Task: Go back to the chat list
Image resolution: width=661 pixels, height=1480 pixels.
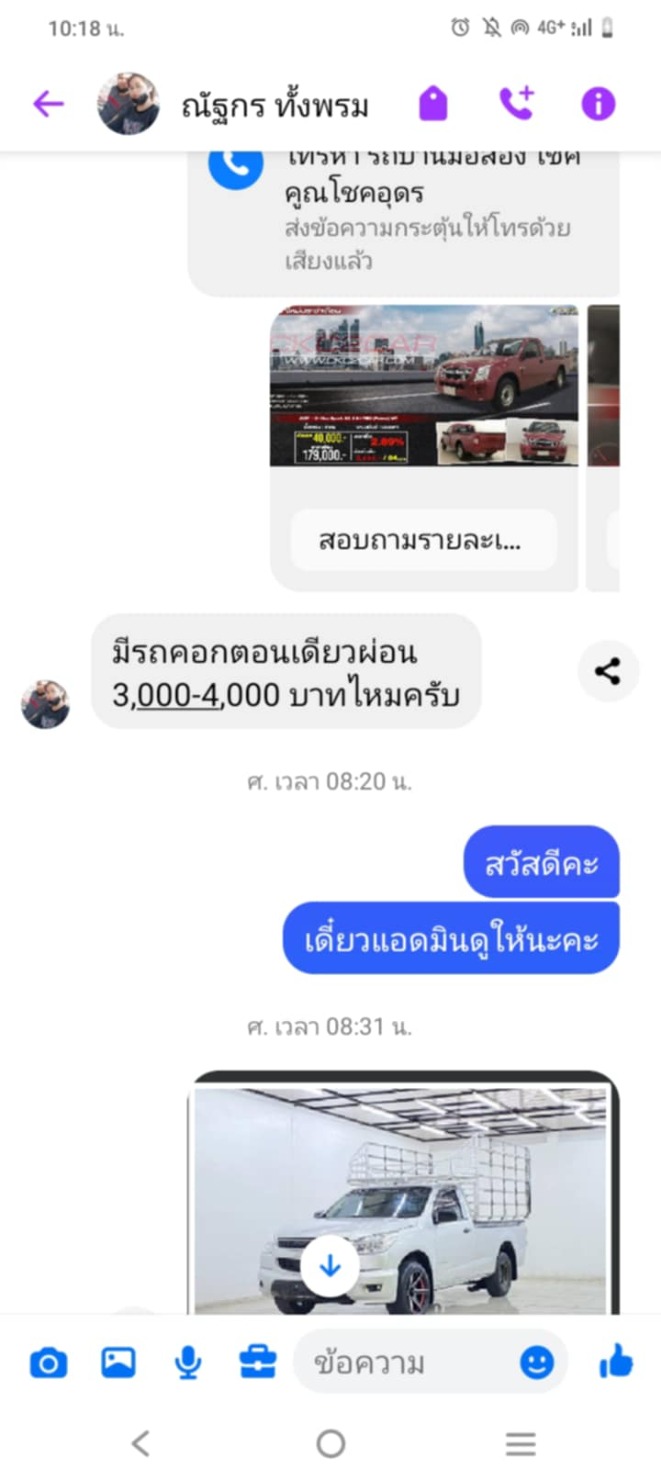Action: tap(48, 104)
